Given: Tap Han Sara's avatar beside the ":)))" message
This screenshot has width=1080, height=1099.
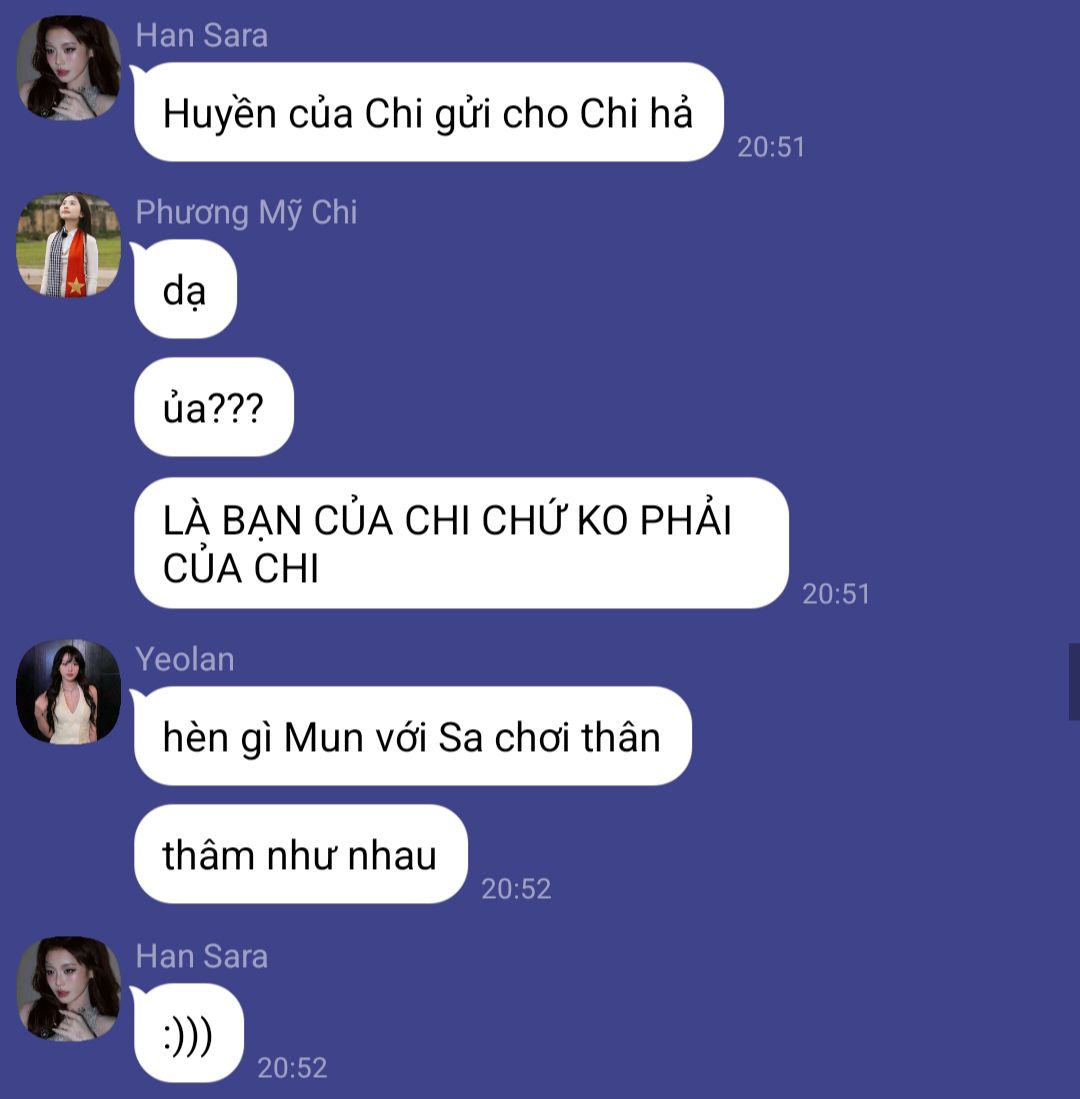Looking at the screenshot, I should point(68,988).
